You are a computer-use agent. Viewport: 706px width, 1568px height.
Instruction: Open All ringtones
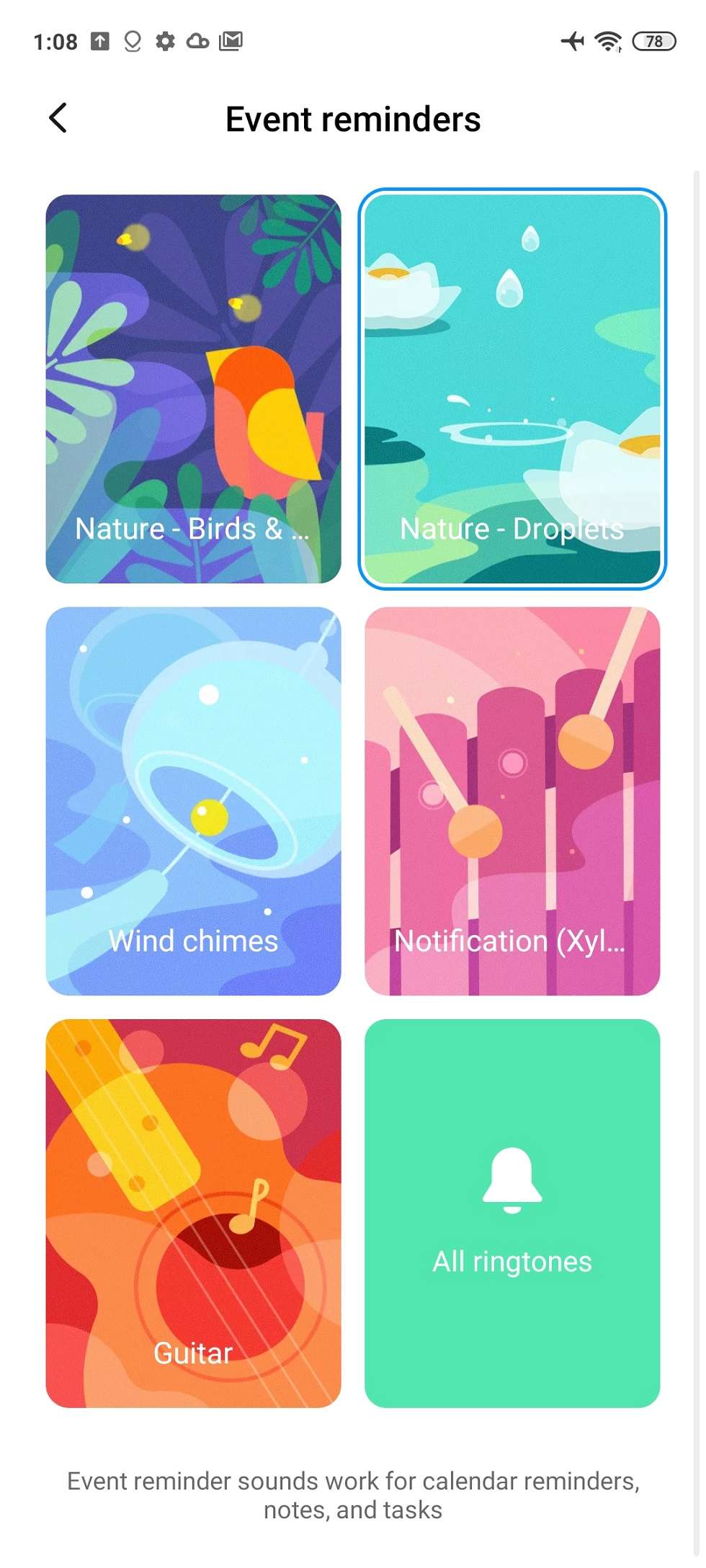[x=512, y=1213]
